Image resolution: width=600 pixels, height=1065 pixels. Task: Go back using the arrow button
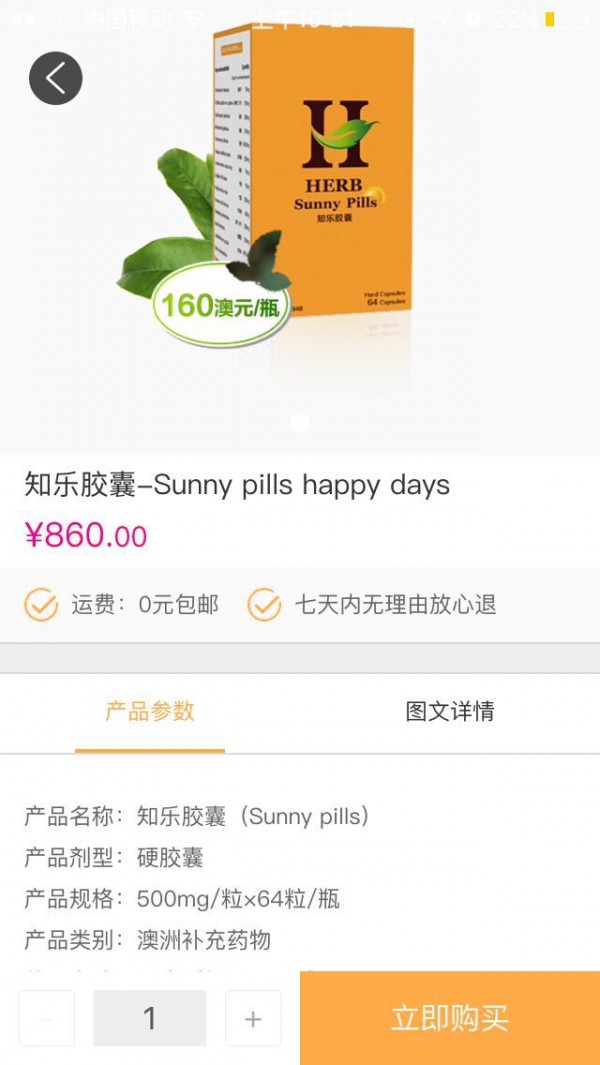pyautogui.click(x=55, y=78)
